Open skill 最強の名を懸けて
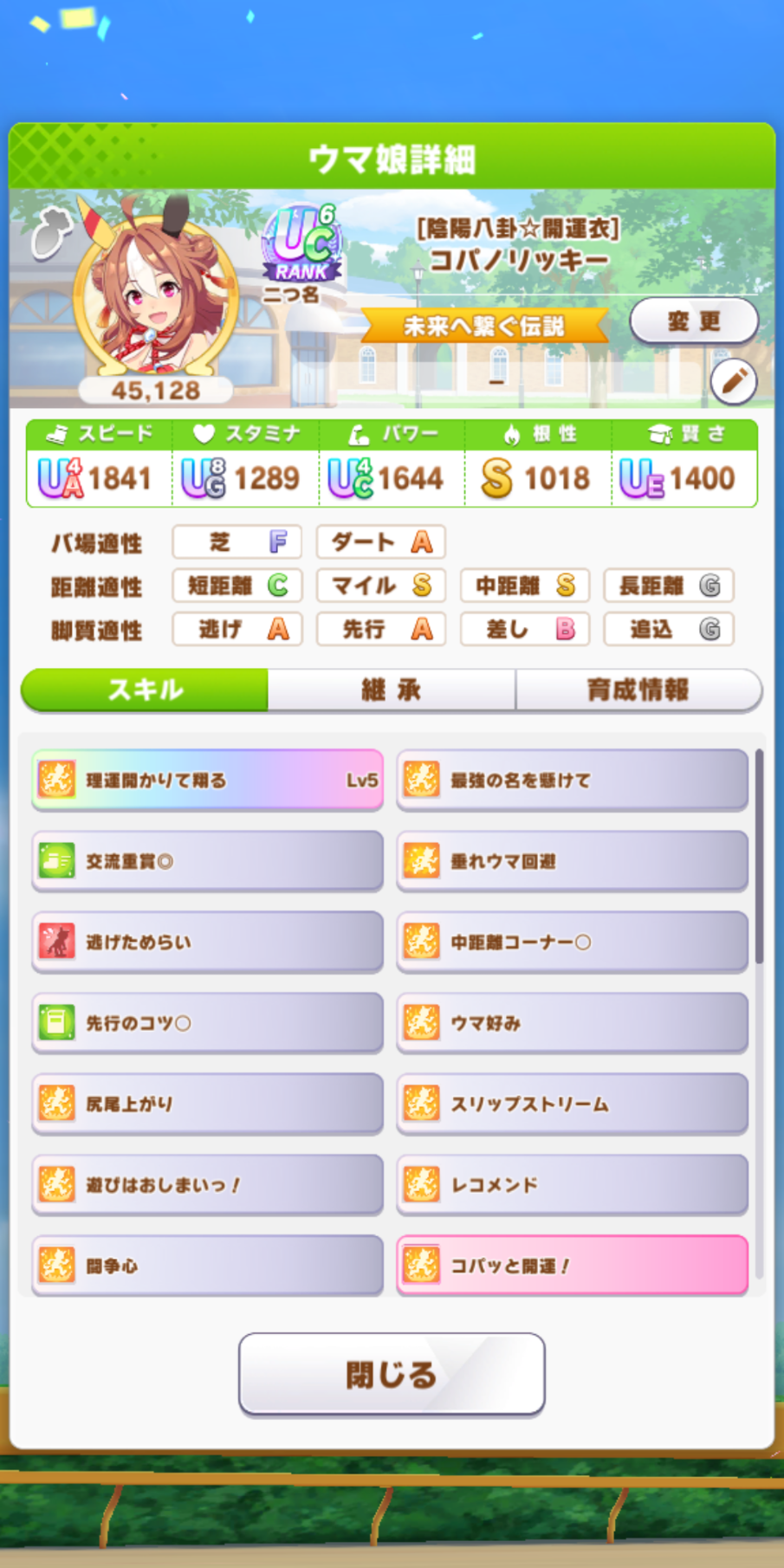The height and width of the screenshot is (1568, 784). point(572,780)
